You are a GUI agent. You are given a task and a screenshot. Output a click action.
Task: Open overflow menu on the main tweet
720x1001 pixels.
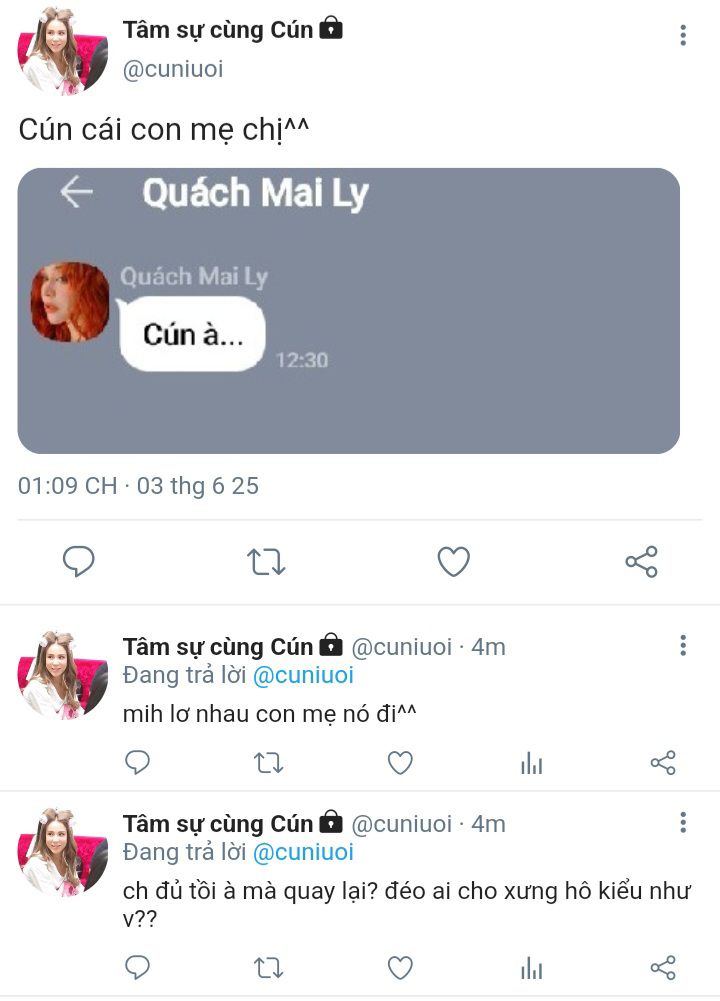pyautogui.click(x=683, y=36)
